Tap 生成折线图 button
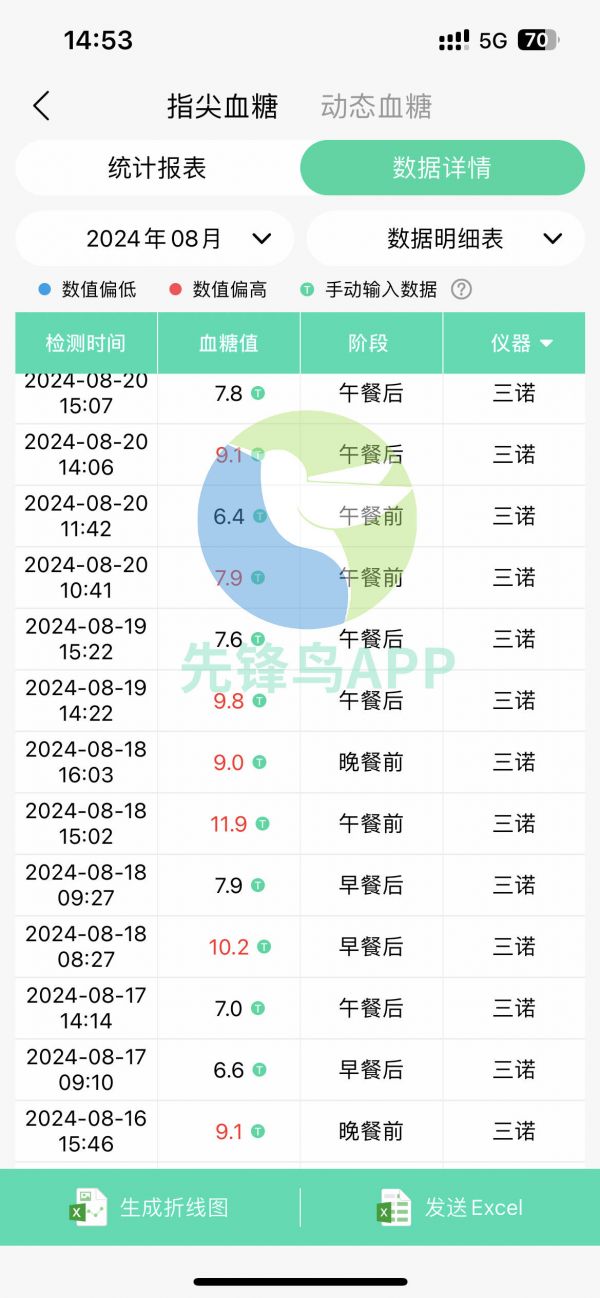600x1298 pixels. (150, 1207)
